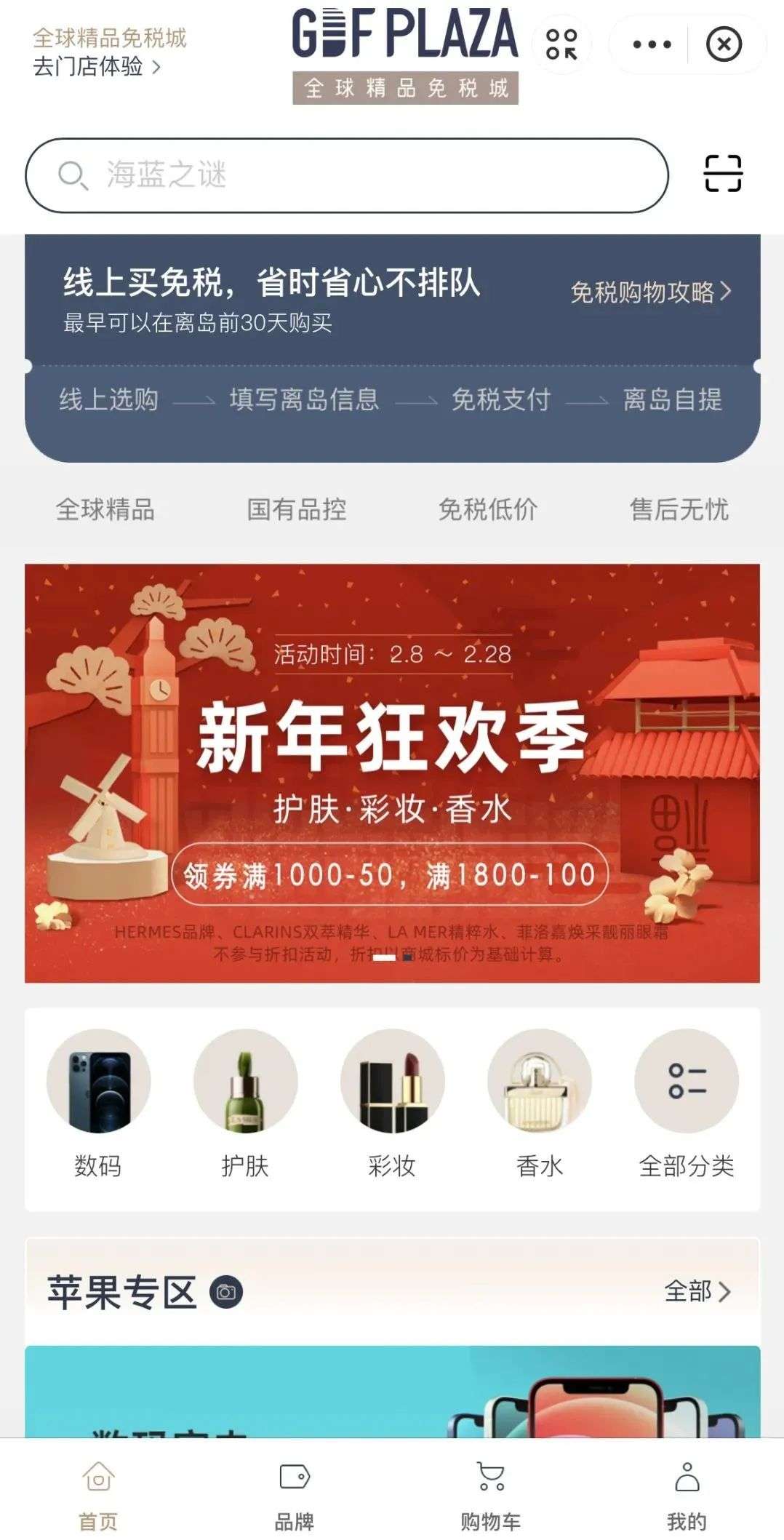Open 去门店体验 store link
784x1540 pixels.
(x=96, y=67)
